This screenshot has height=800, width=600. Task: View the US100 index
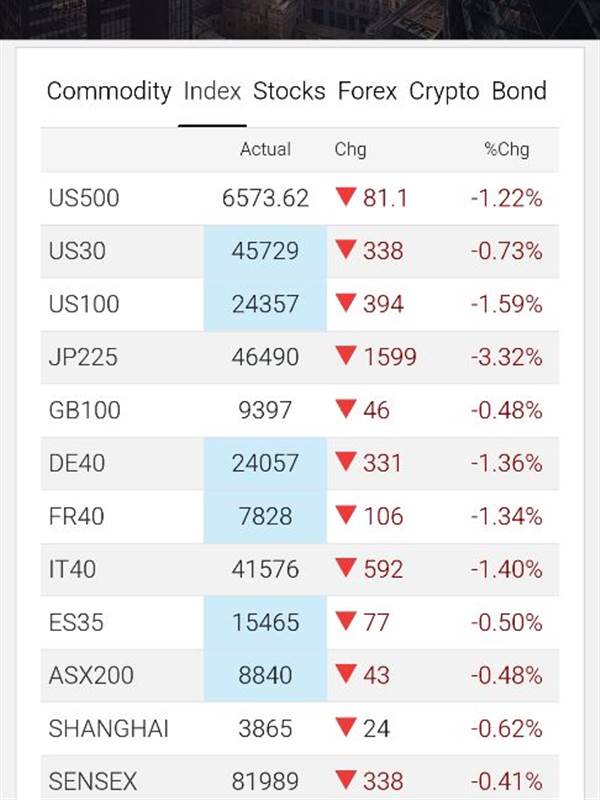(84, 304)
